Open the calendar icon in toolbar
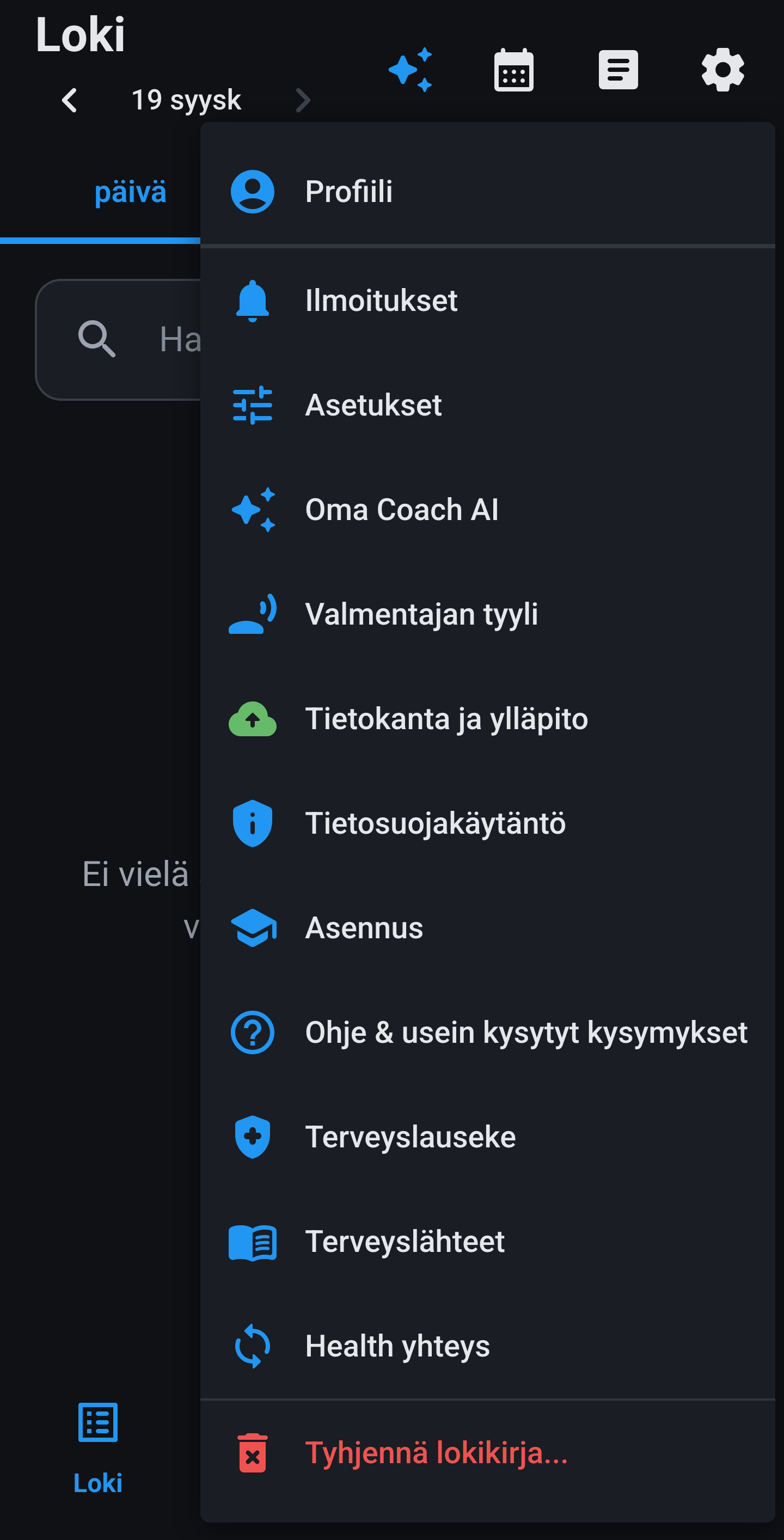This screenshot has width=784, height=1540. pos(514,70)
